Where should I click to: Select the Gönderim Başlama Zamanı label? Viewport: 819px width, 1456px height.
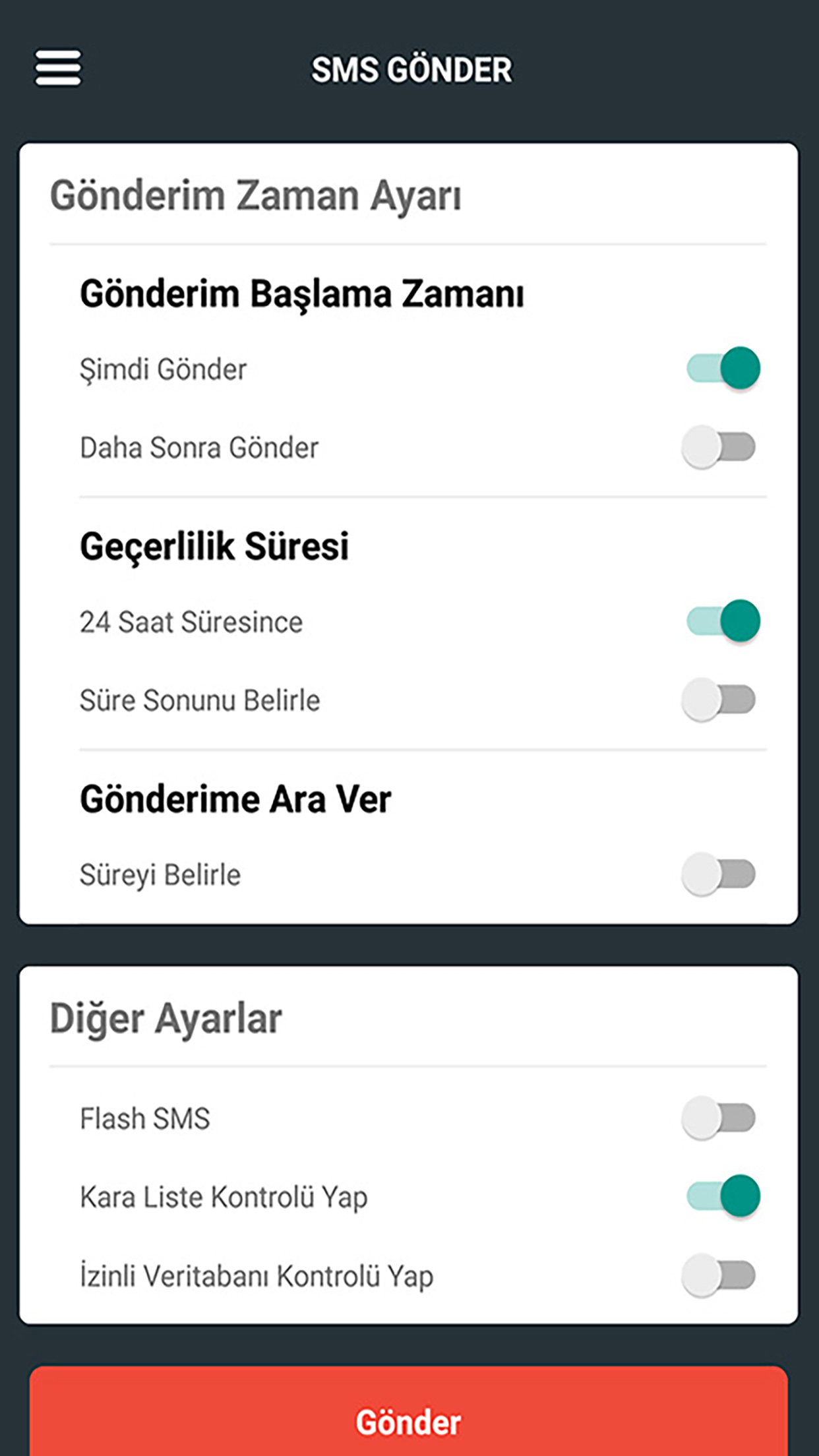point(303,295)
